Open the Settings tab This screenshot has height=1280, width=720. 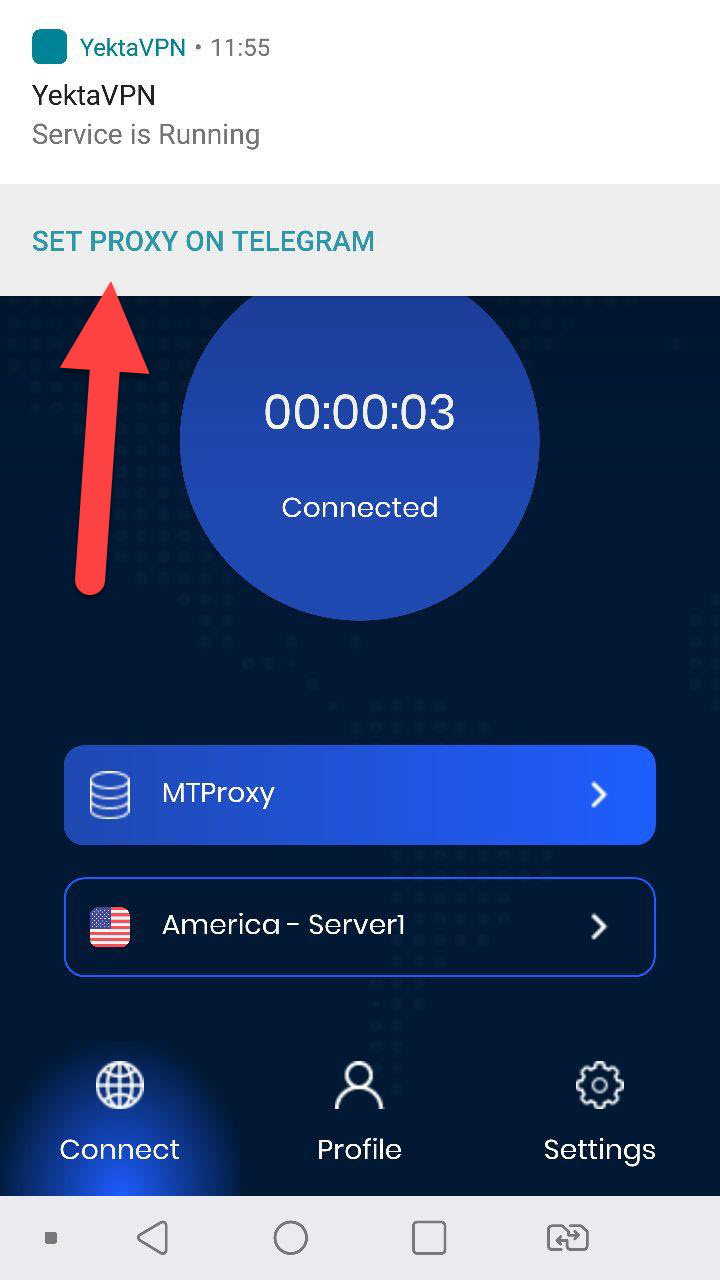tap(599, 1115)
